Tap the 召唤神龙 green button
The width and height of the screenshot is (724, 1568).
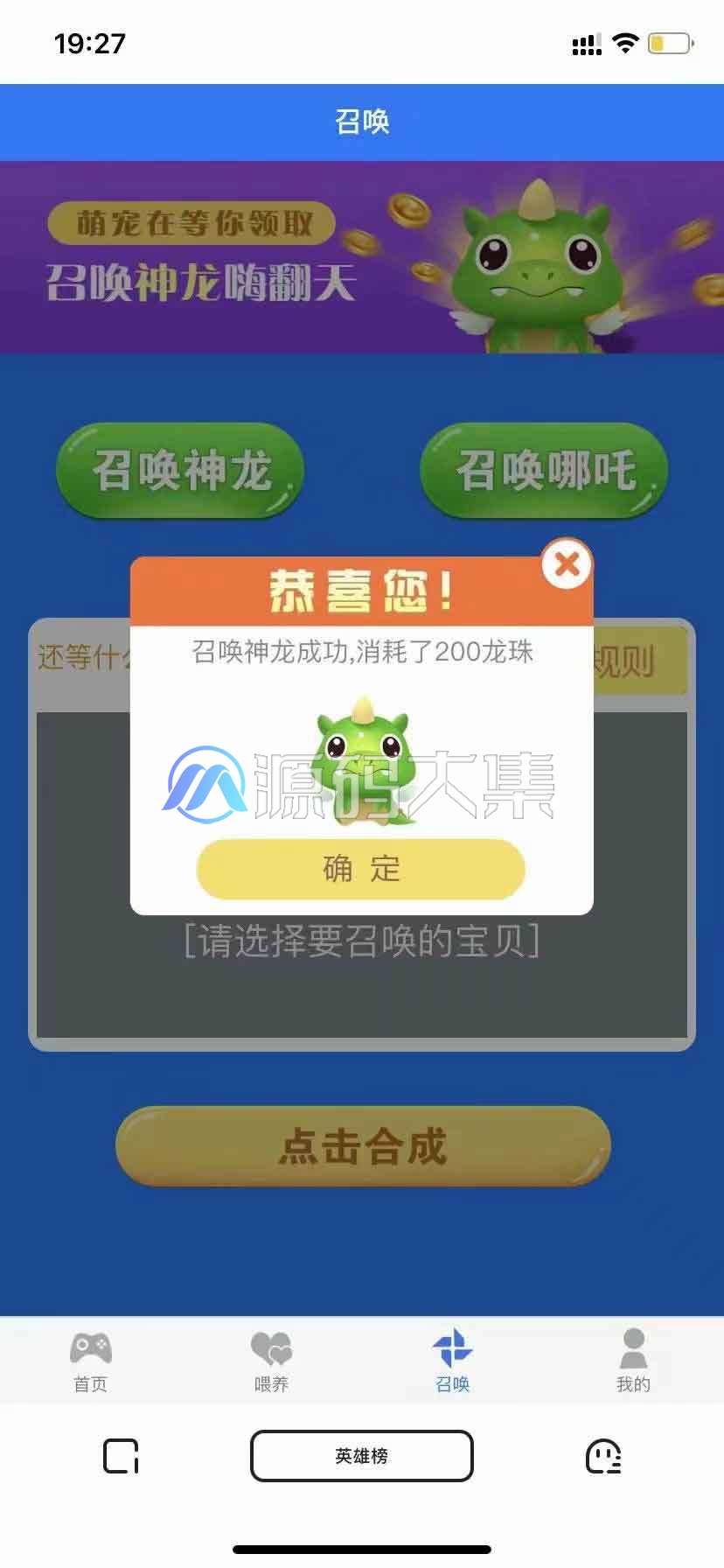[x=180, y=471]
